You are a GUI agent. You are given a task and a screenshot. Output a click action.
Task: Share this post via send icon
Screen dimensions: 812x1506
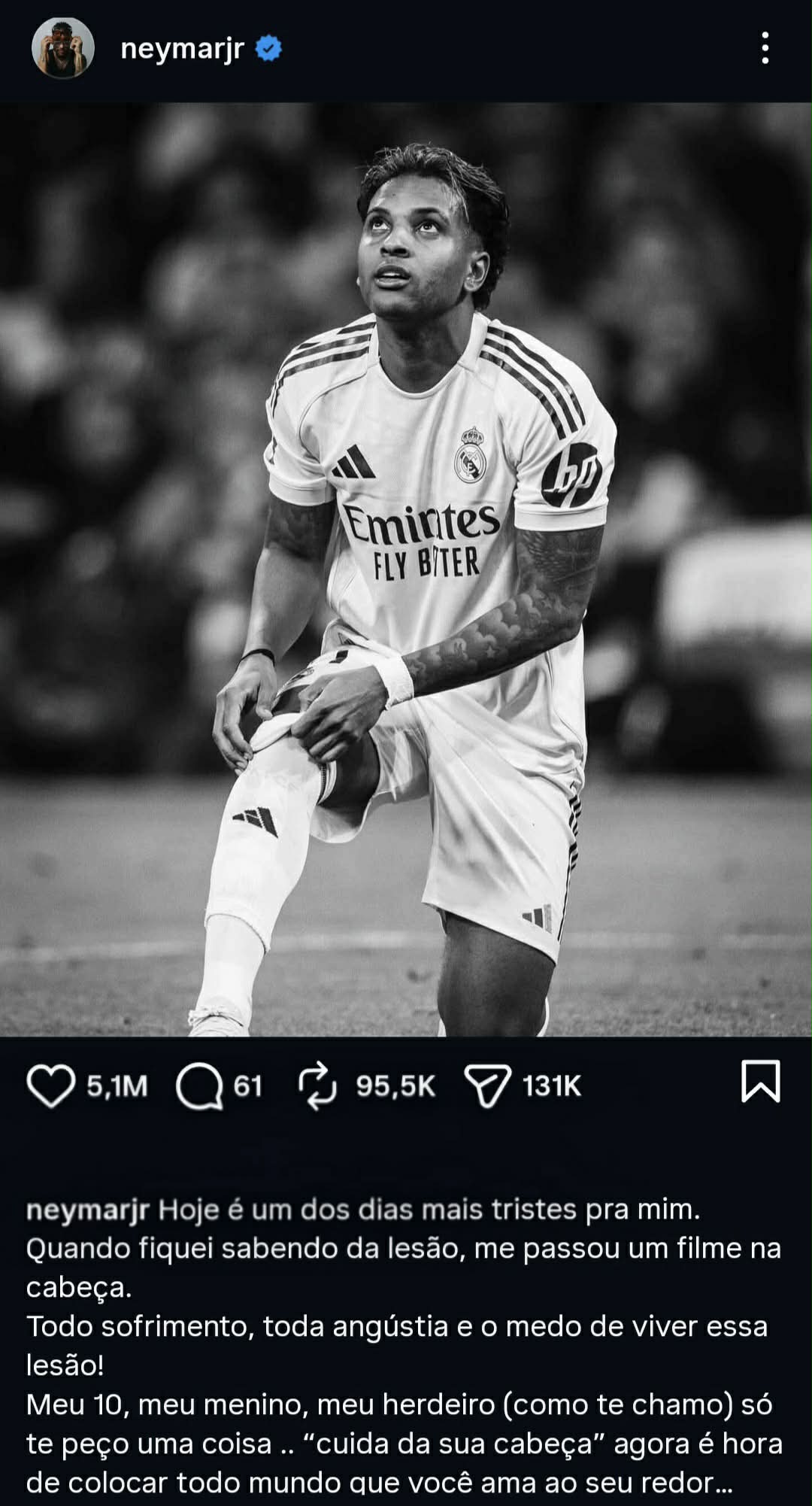[488, 1086]
